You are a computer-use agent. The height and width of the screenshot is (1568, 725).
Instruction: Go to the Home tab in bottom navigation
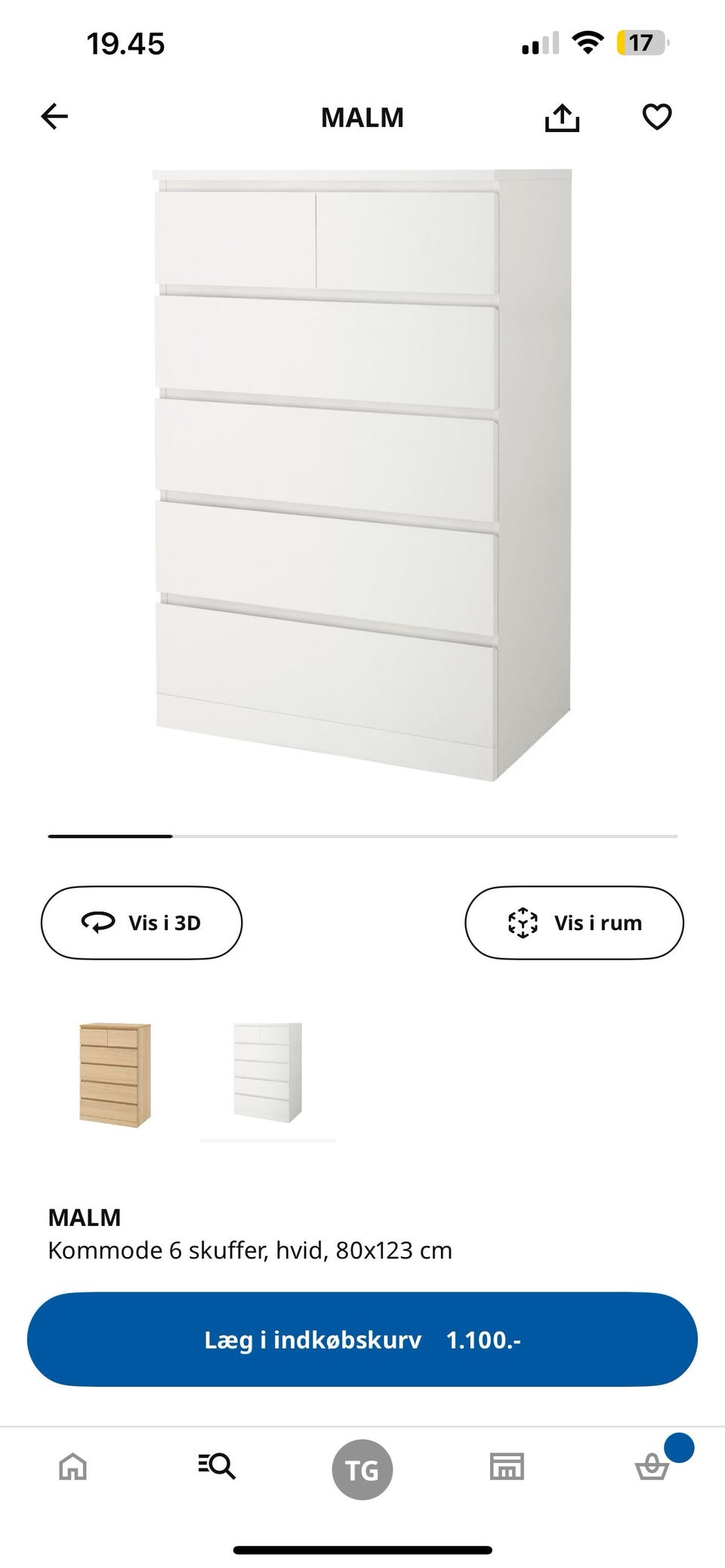click(72, 1468)
